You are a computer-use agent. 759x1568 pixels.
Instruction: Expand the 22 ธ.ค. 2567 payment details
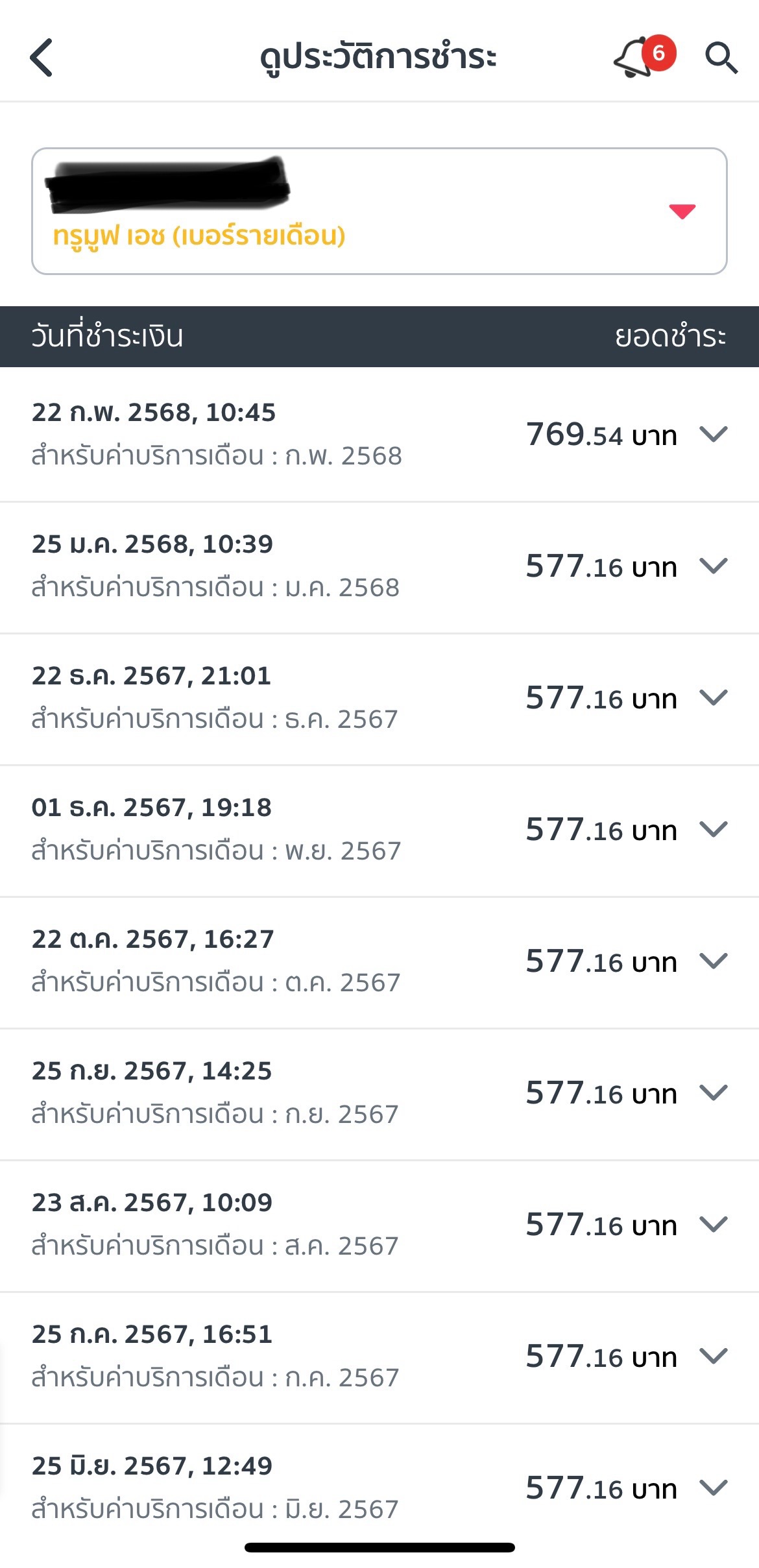tap(714, 697)
